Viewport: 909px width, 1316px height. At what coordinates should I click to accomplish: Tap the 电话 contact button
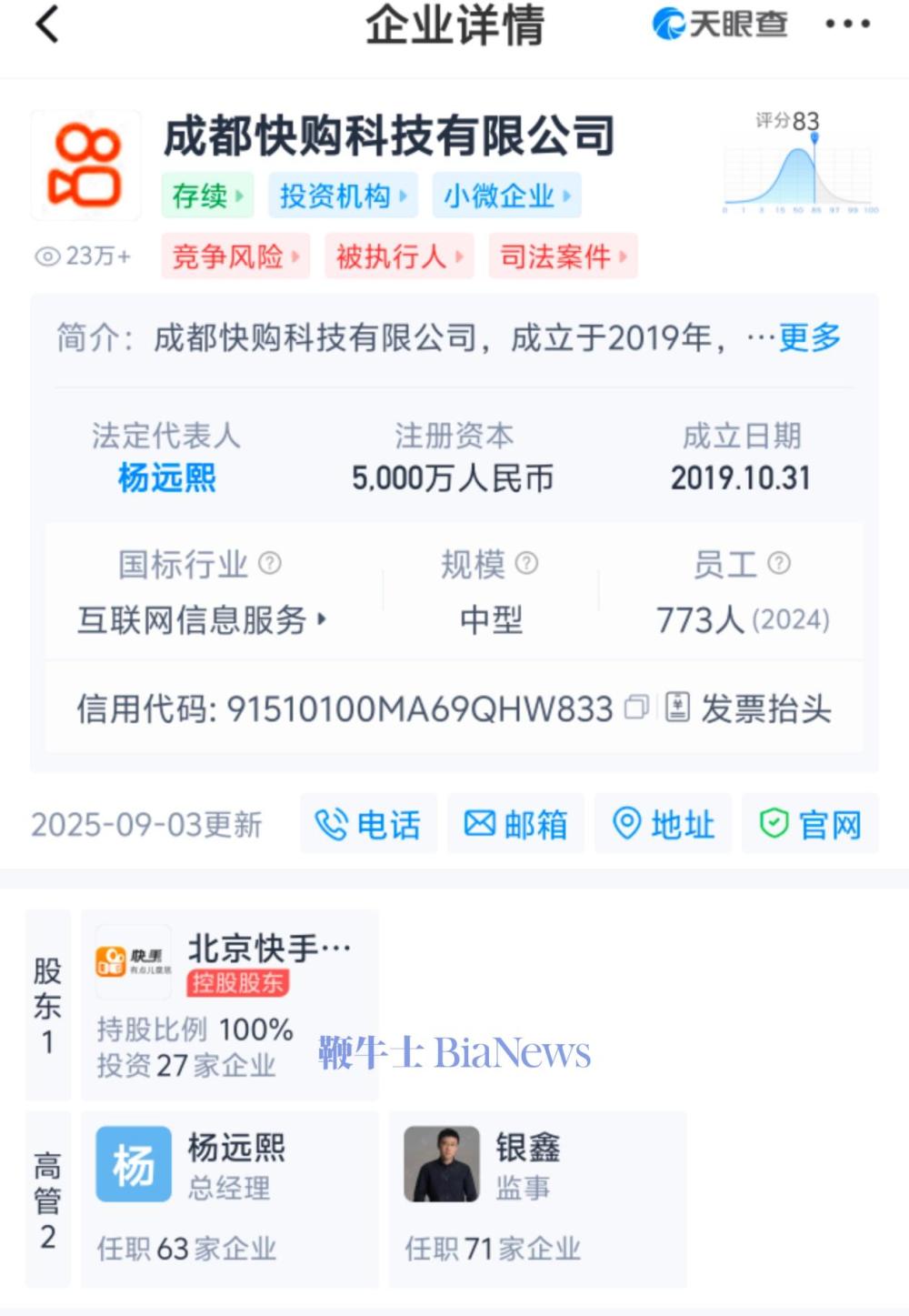[x=368, y=824]
